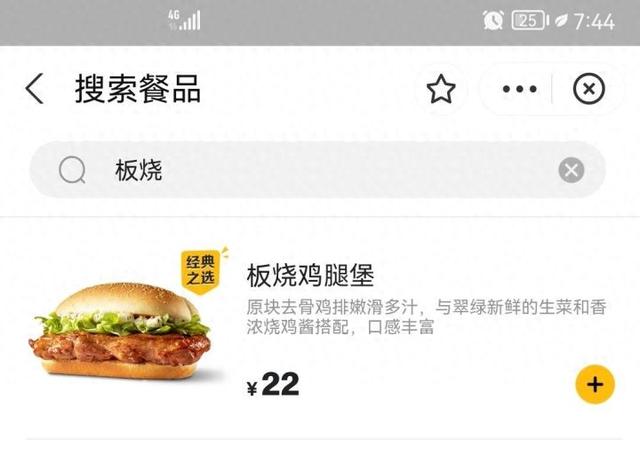Close the mini program
Screen dimensions: 640x456
tap(589, 90)
